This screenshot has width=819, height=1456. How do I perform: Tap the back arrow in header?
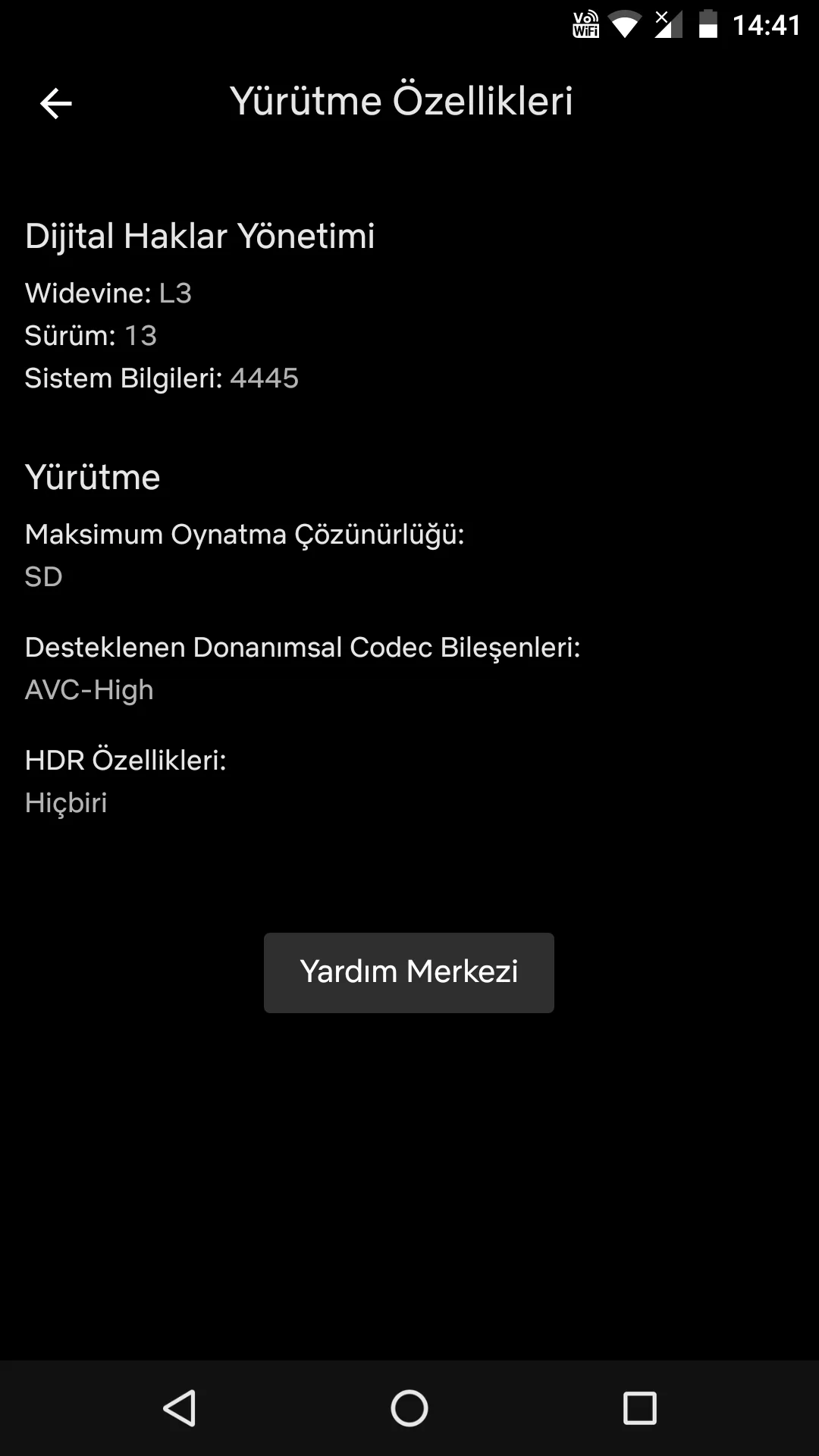[55, 103]
